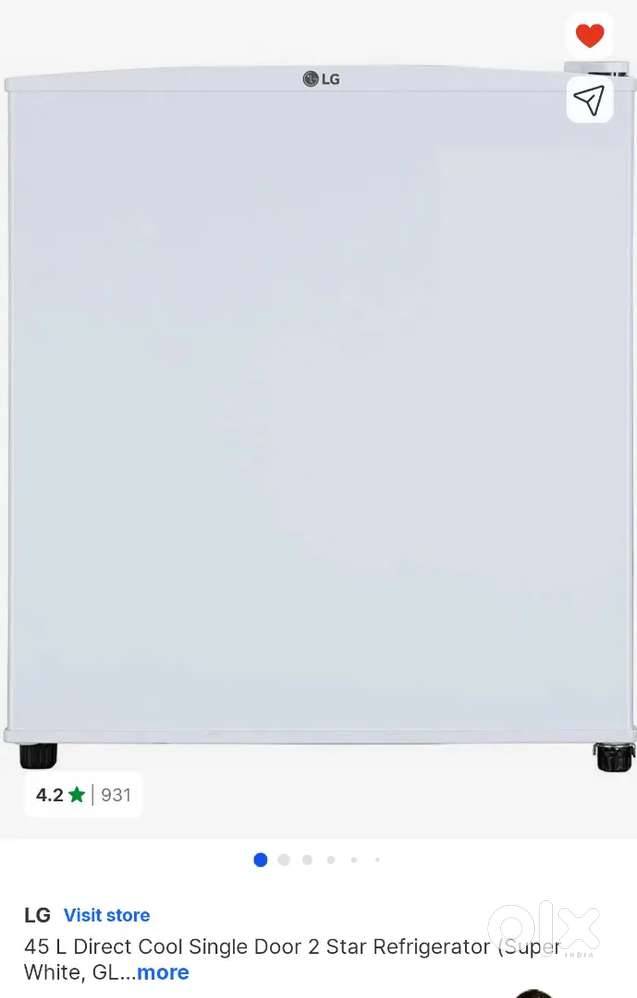The image size is (637, 998).
Task: Share this LG refrigerator listing
Action: [590, 99]
